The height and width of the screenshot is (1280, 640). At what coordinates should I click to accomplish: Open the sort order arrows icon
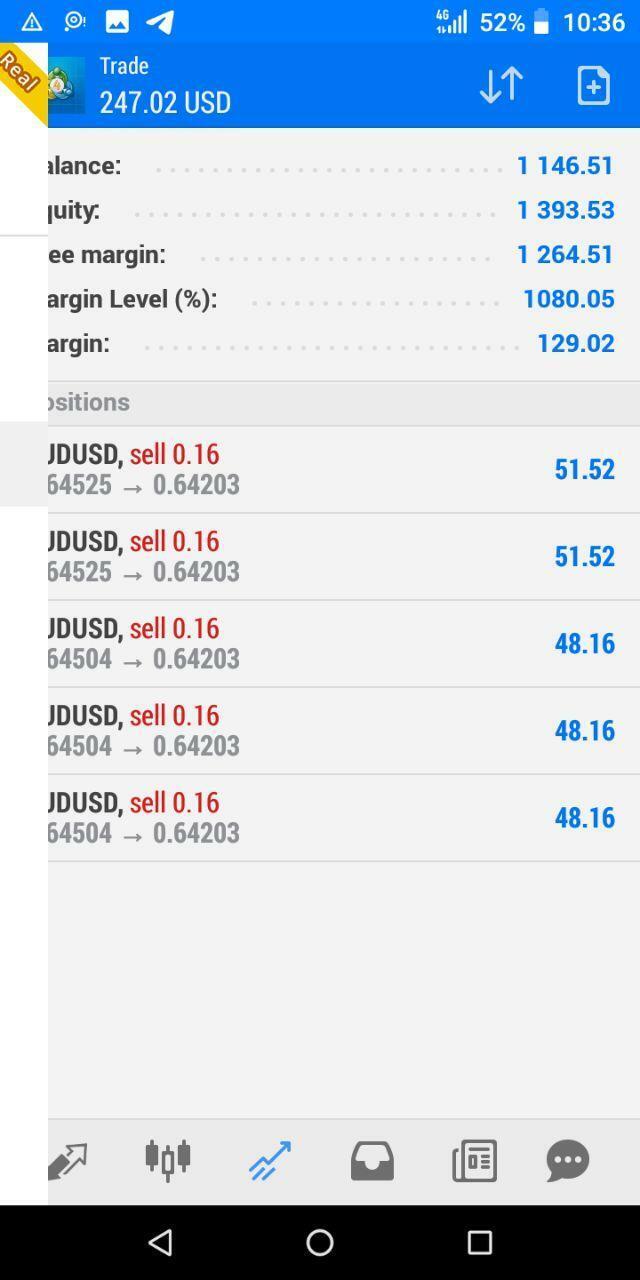pyautogui.click(x=501, y=85)
